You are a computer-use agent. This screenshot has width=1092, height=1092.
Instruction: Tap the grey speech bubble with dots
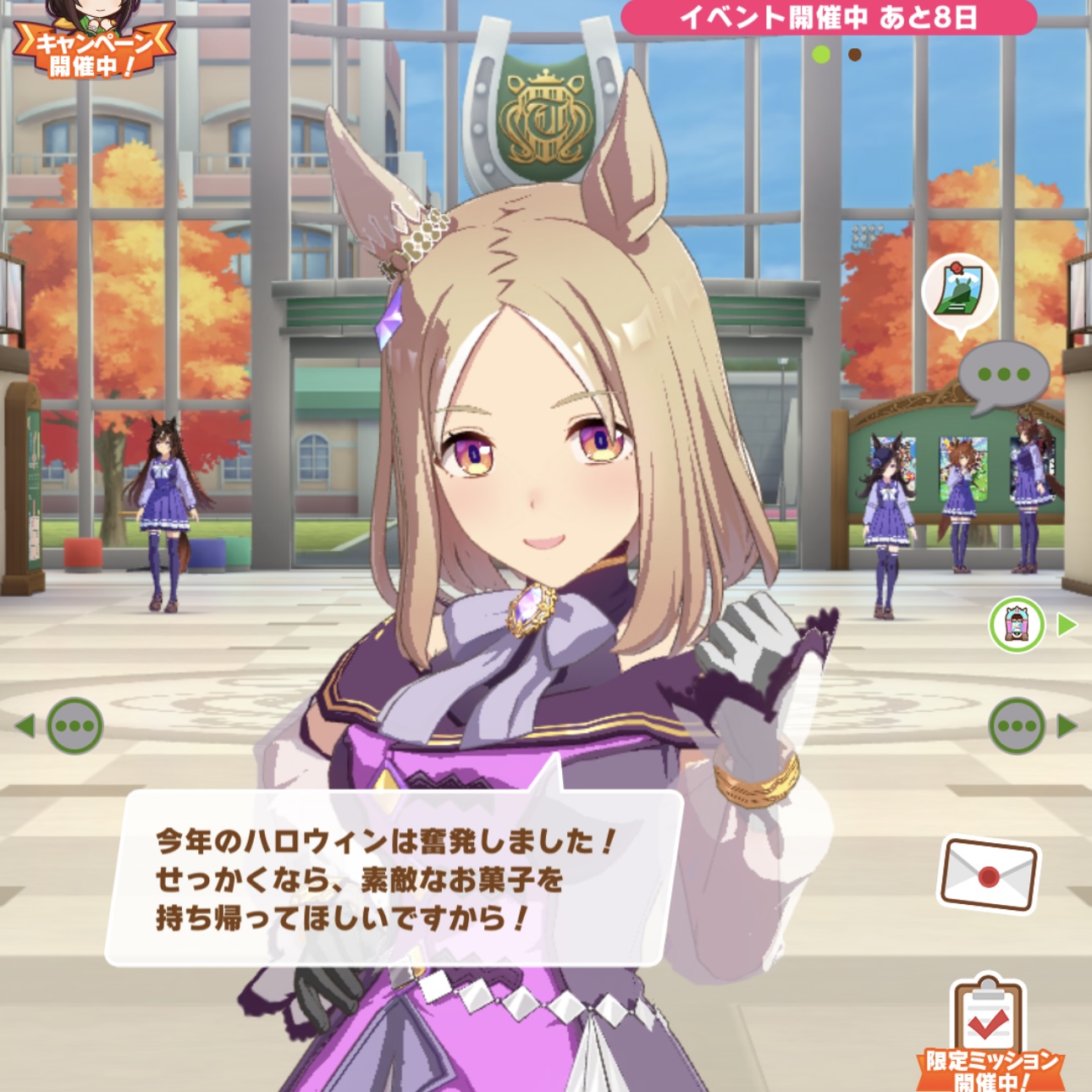1004,374
